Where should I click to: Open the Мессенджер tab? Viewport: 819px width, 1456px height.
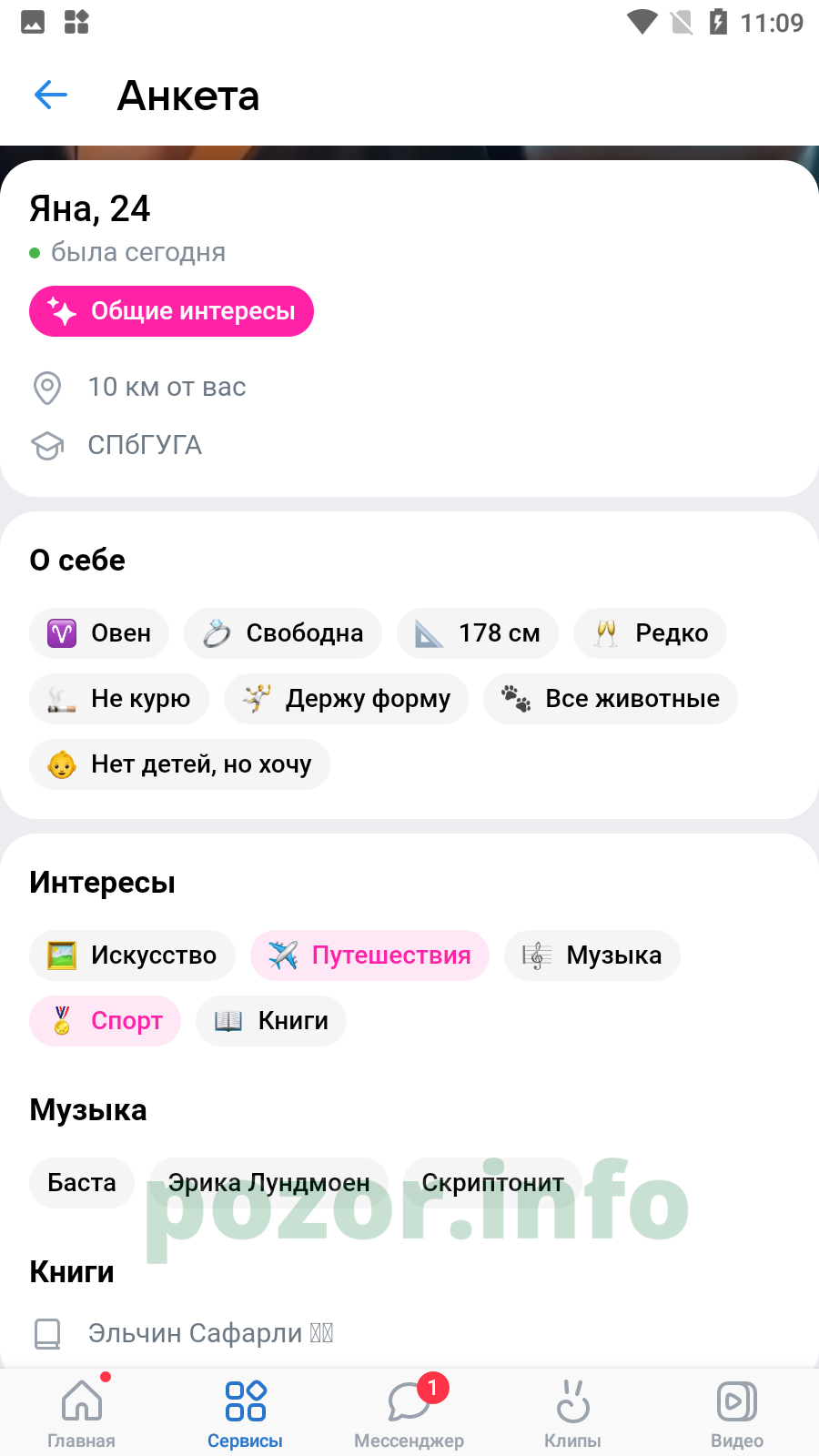coord(409,1413)
